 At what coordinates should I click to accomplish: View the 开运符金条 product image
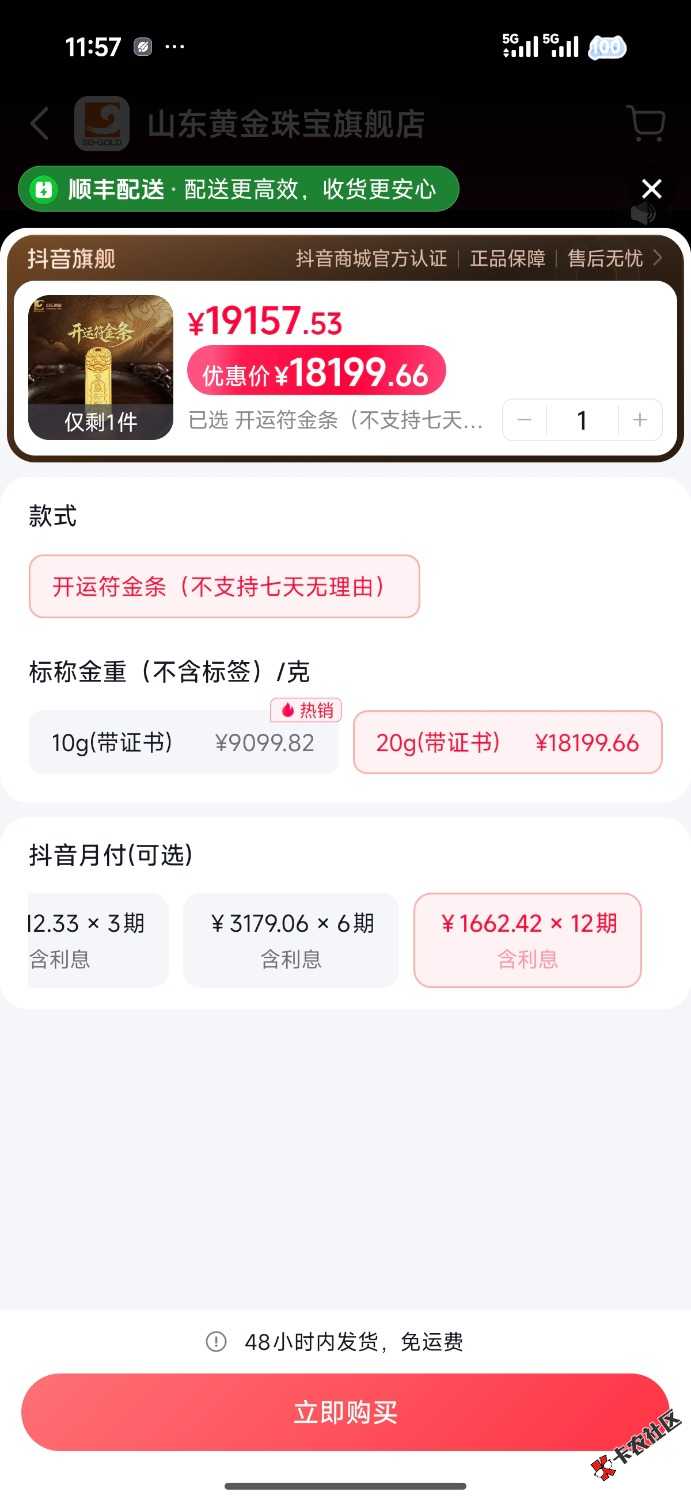click(101, 367)
